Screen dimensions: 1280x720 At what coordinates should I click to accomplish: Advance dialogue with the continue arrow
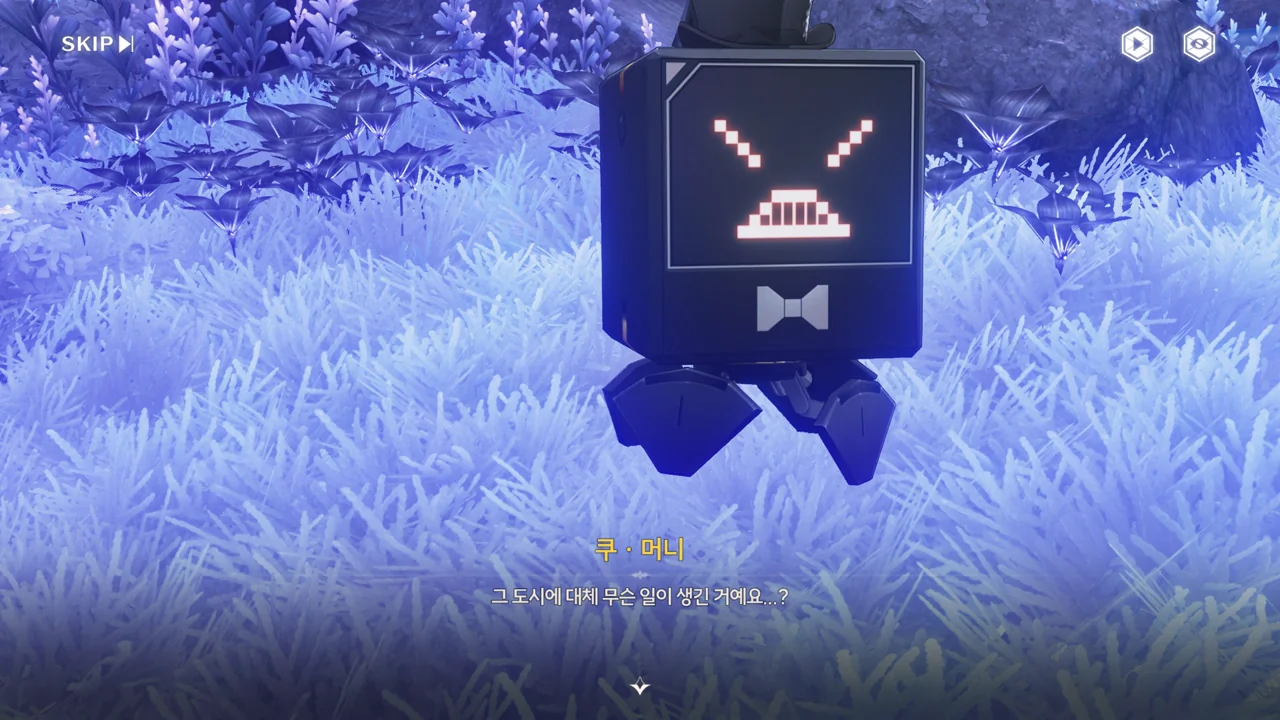pos(640,687)
